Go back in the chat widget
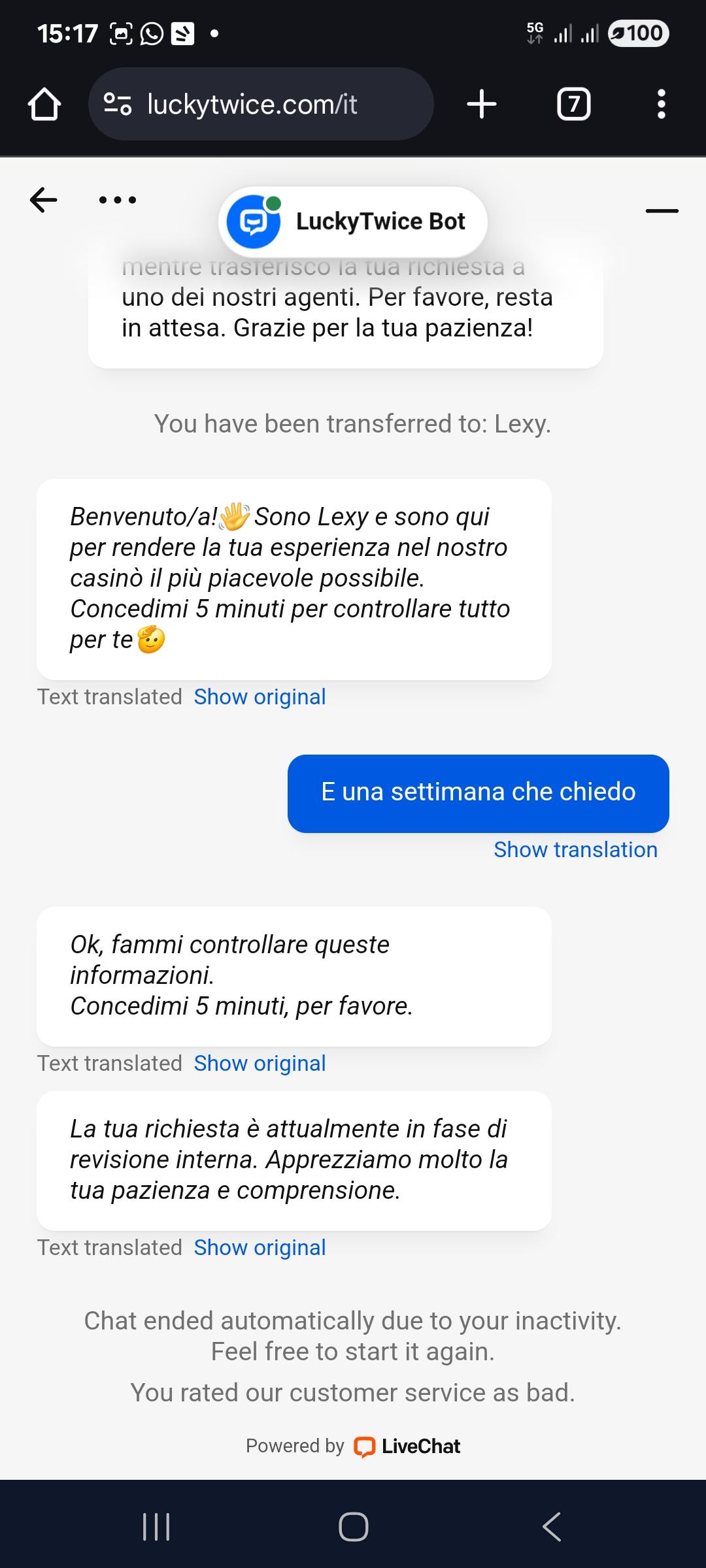 click(x=44, y=200)
